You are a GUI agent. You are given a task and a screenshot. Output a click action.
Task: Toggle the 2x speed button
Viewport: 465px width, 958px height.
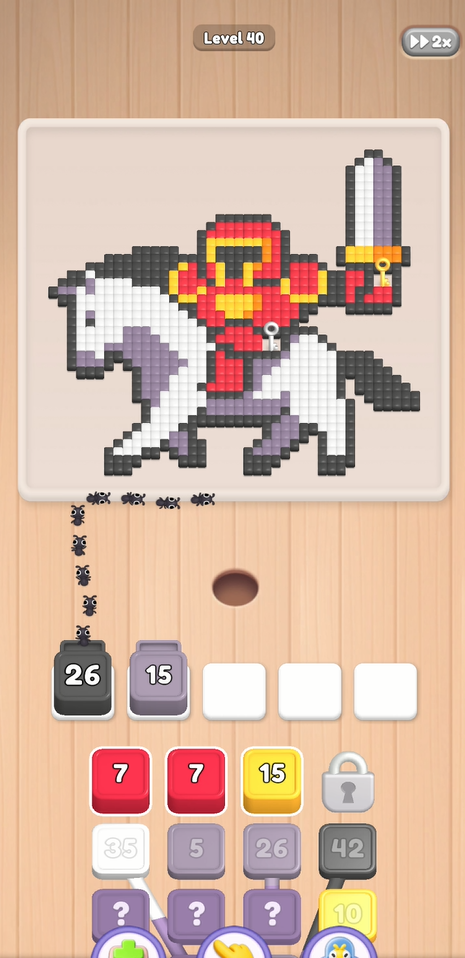pyautogui.click(x=431, y=42)
